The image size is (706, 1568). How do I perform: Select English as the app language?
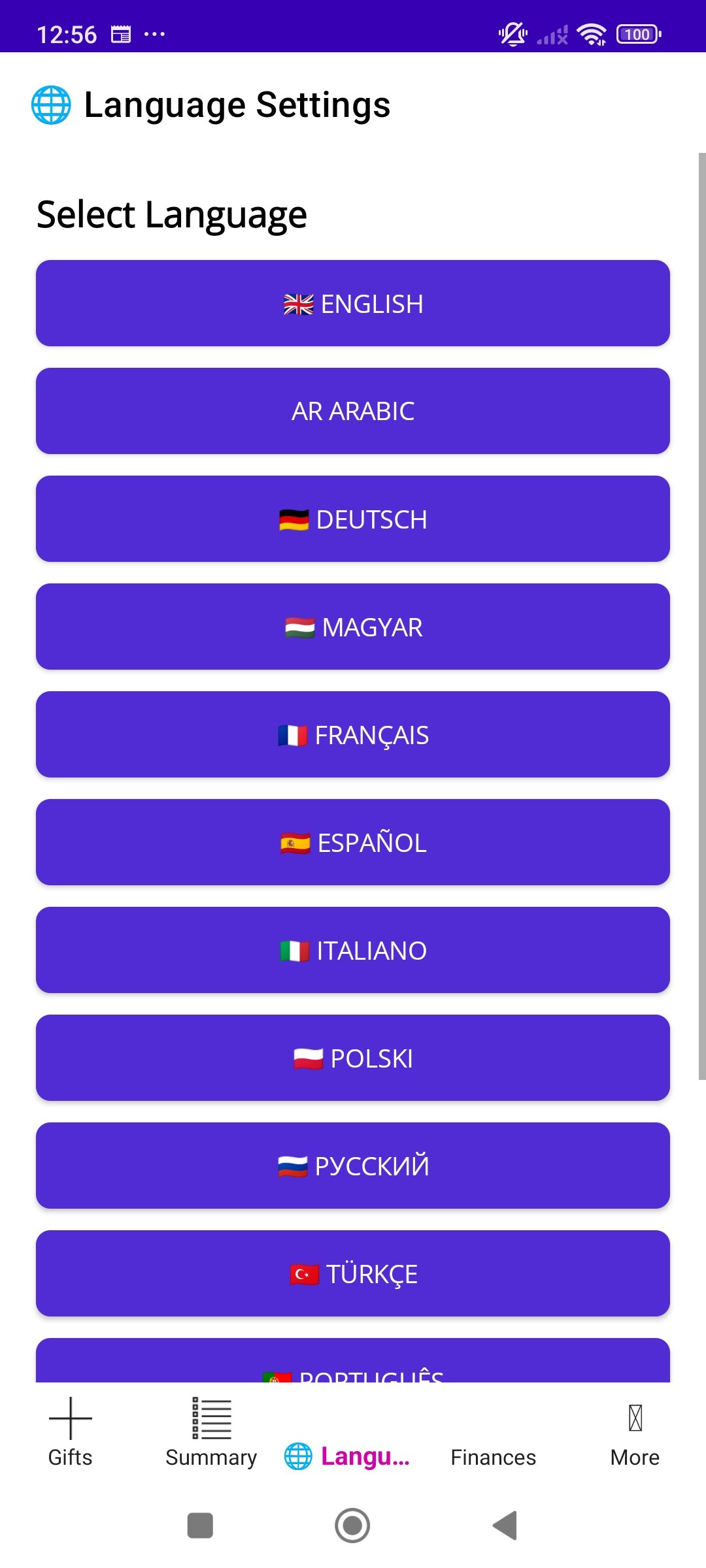[x=353, y=304]
